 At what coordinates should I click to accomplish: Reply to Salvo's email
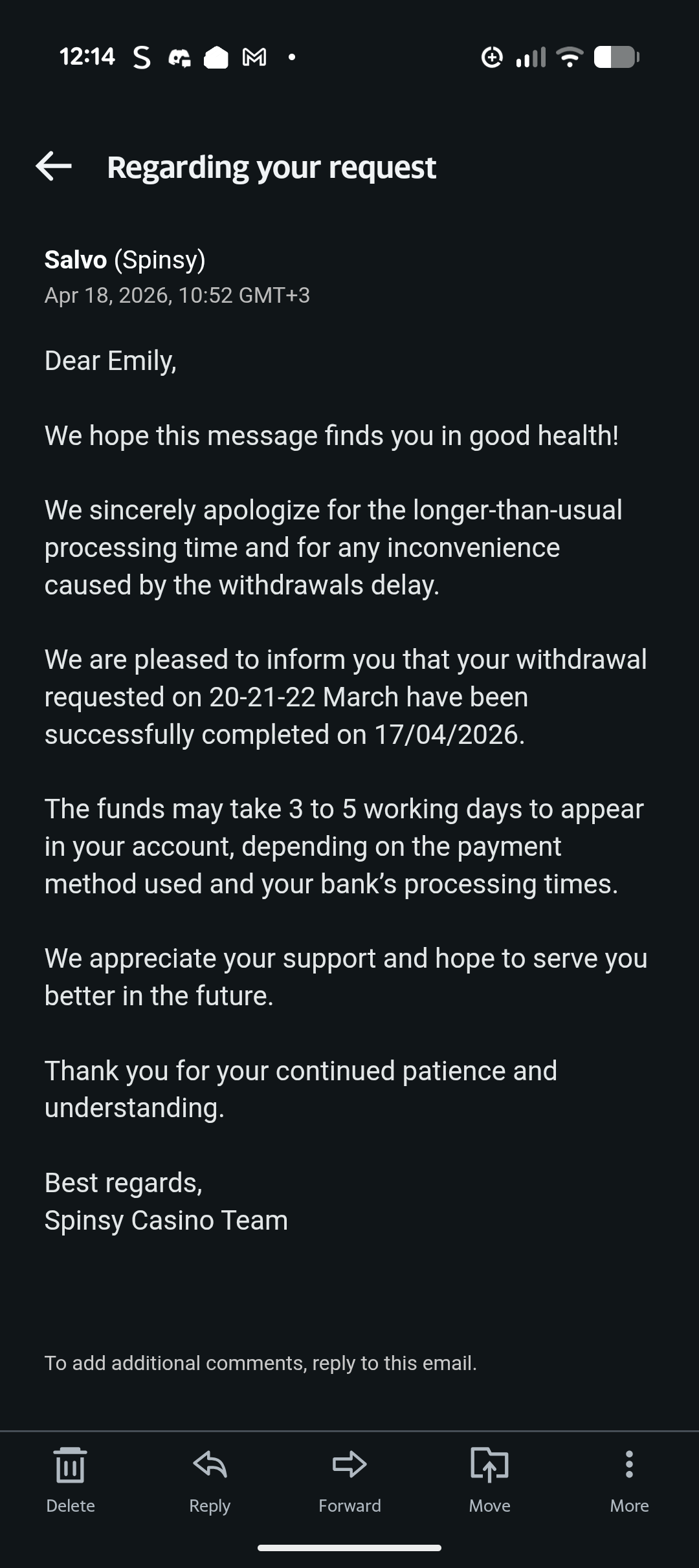tap(210, 1479)
